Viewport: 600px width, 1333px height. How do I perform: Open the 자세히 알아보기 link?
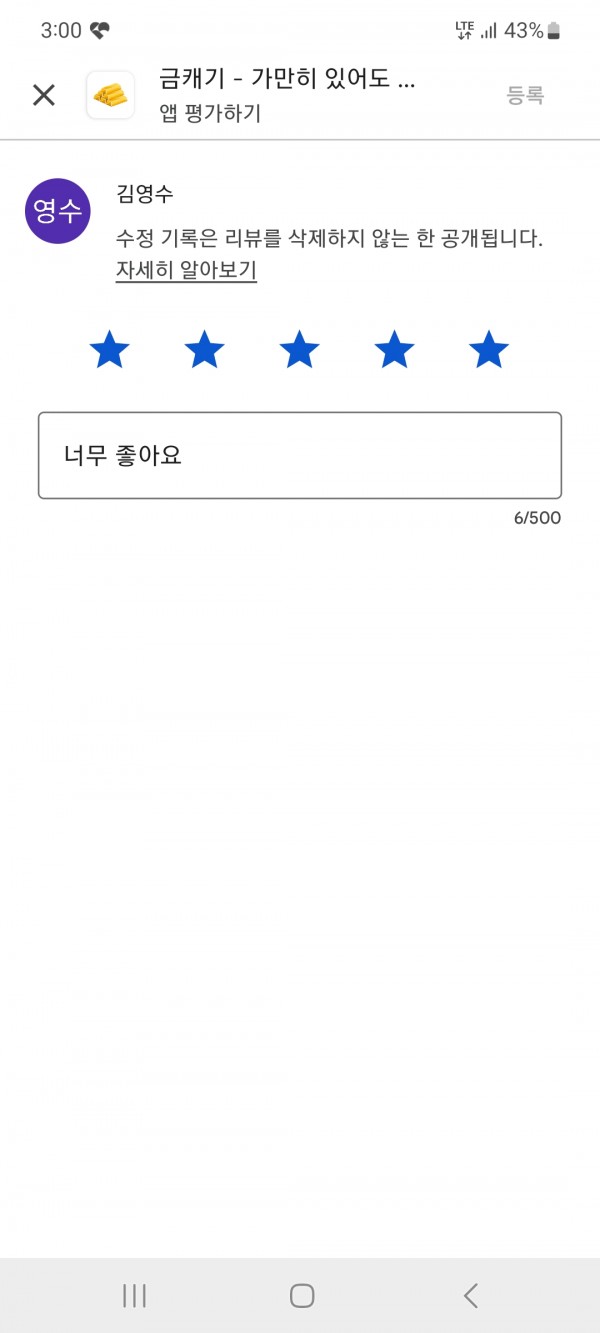(187, 271)
